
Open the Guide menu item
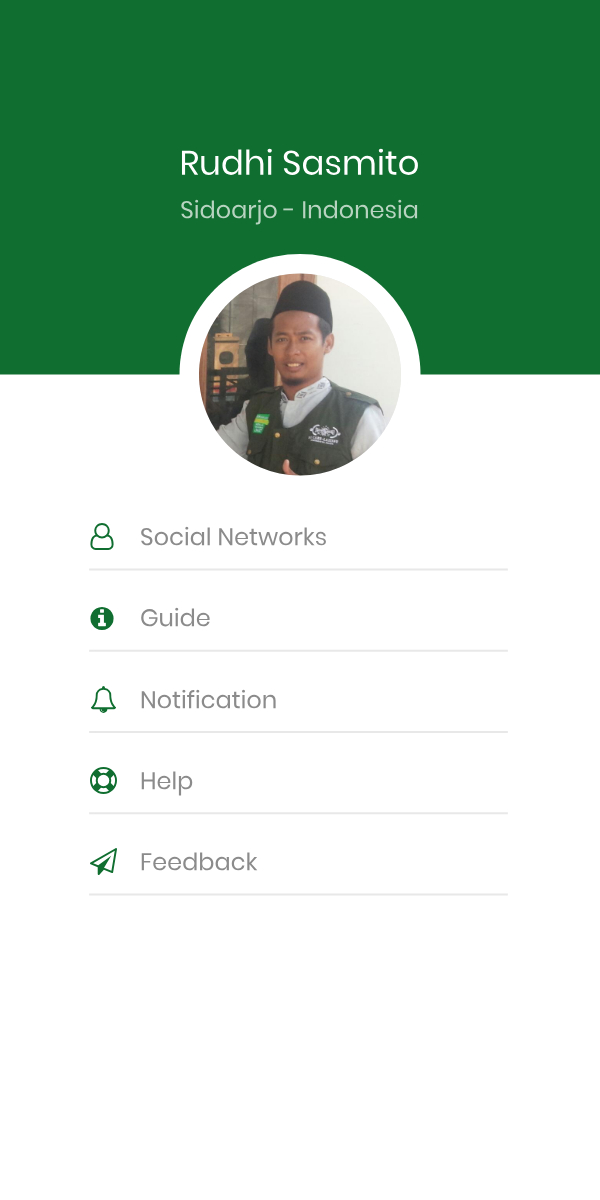pos(175,618)
